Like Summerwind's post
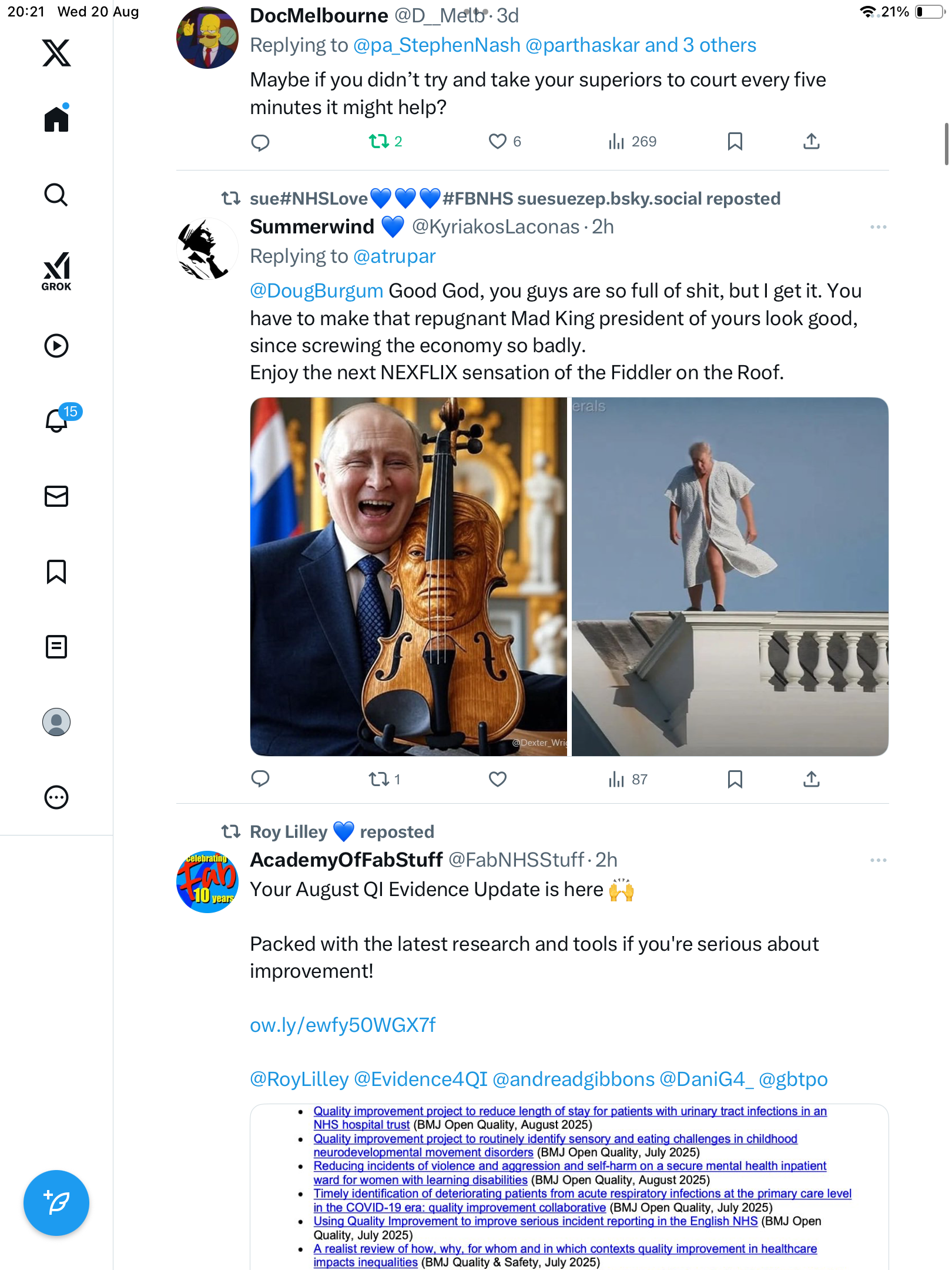This screenshot has width=952, height=1270. pyautogui.click(x=498, y=779)
